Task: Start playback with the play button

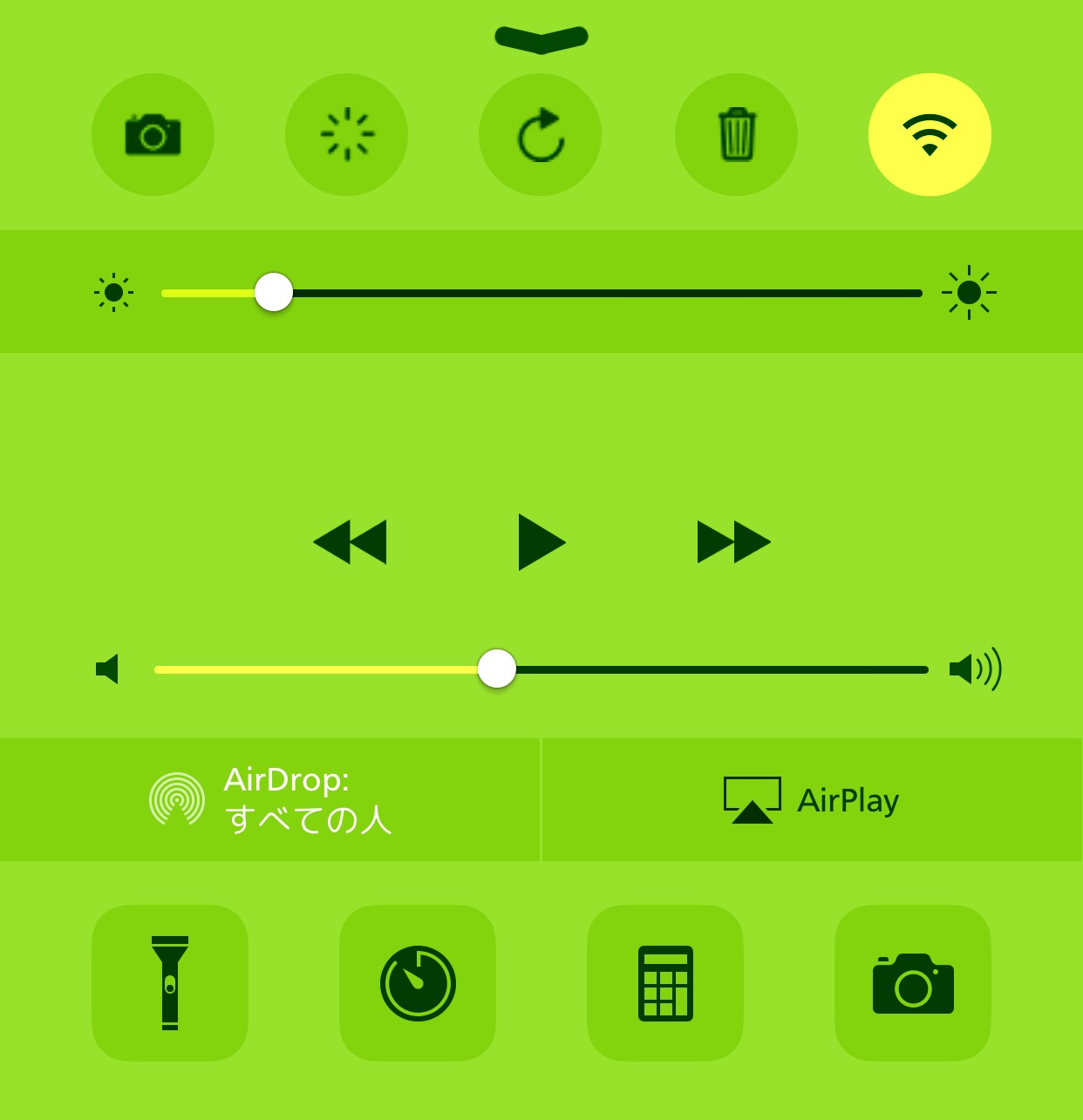Action: coord(541,542)
